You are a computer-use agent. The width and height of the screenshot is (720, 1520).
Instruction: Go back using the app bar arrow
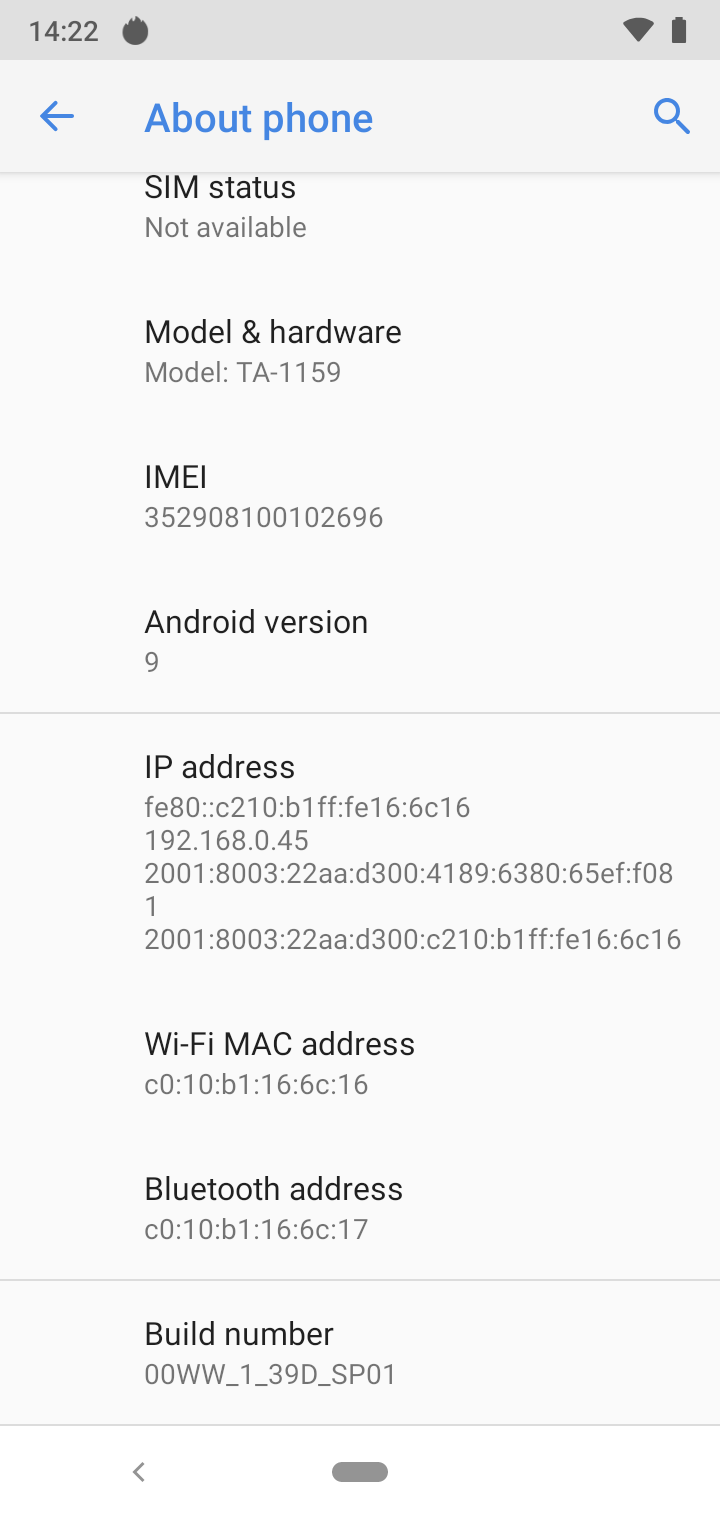tap(57, 117)
